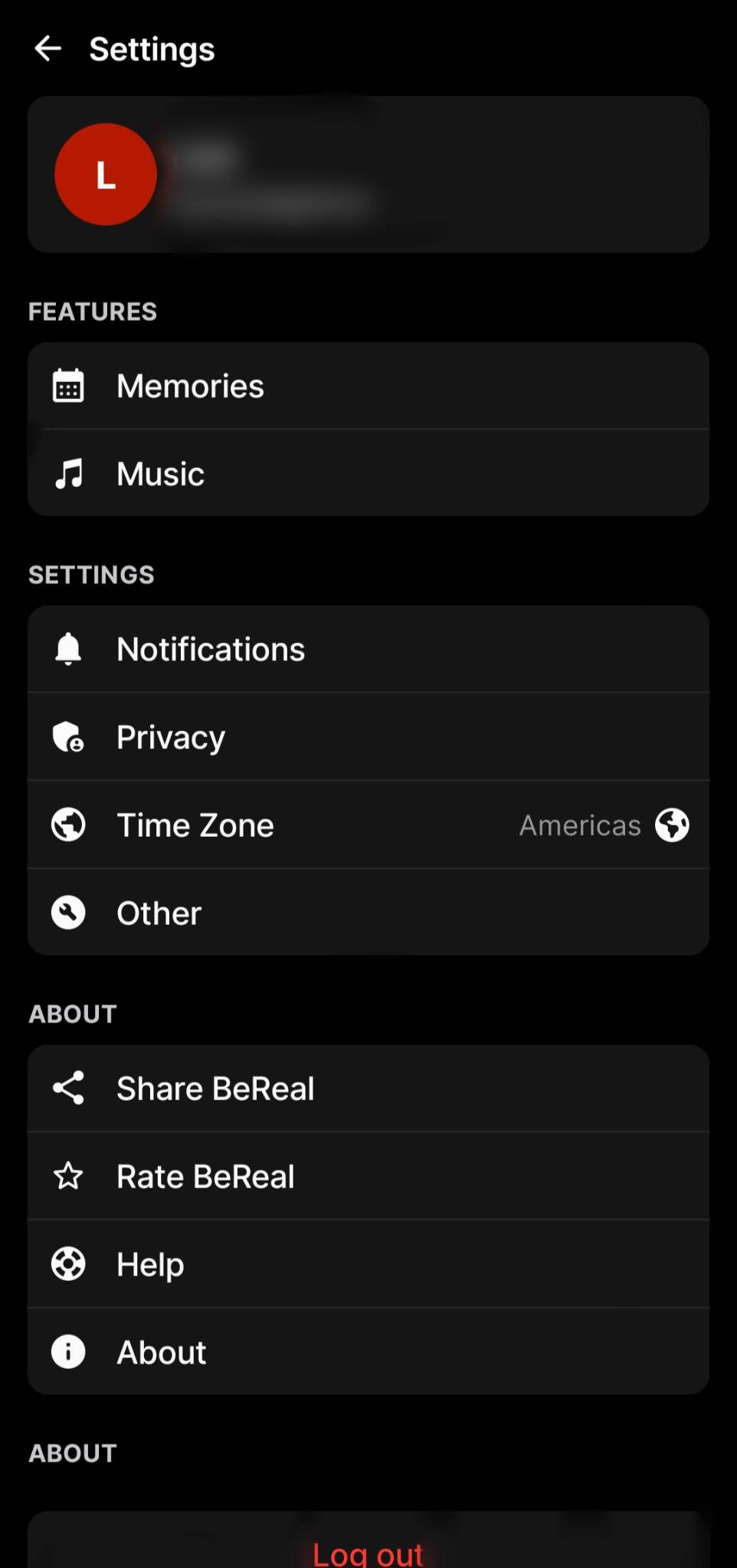This screenshot has height=1568, width=737.
Task: Click the Share BeReal share icon
Action: point(68,1087)
